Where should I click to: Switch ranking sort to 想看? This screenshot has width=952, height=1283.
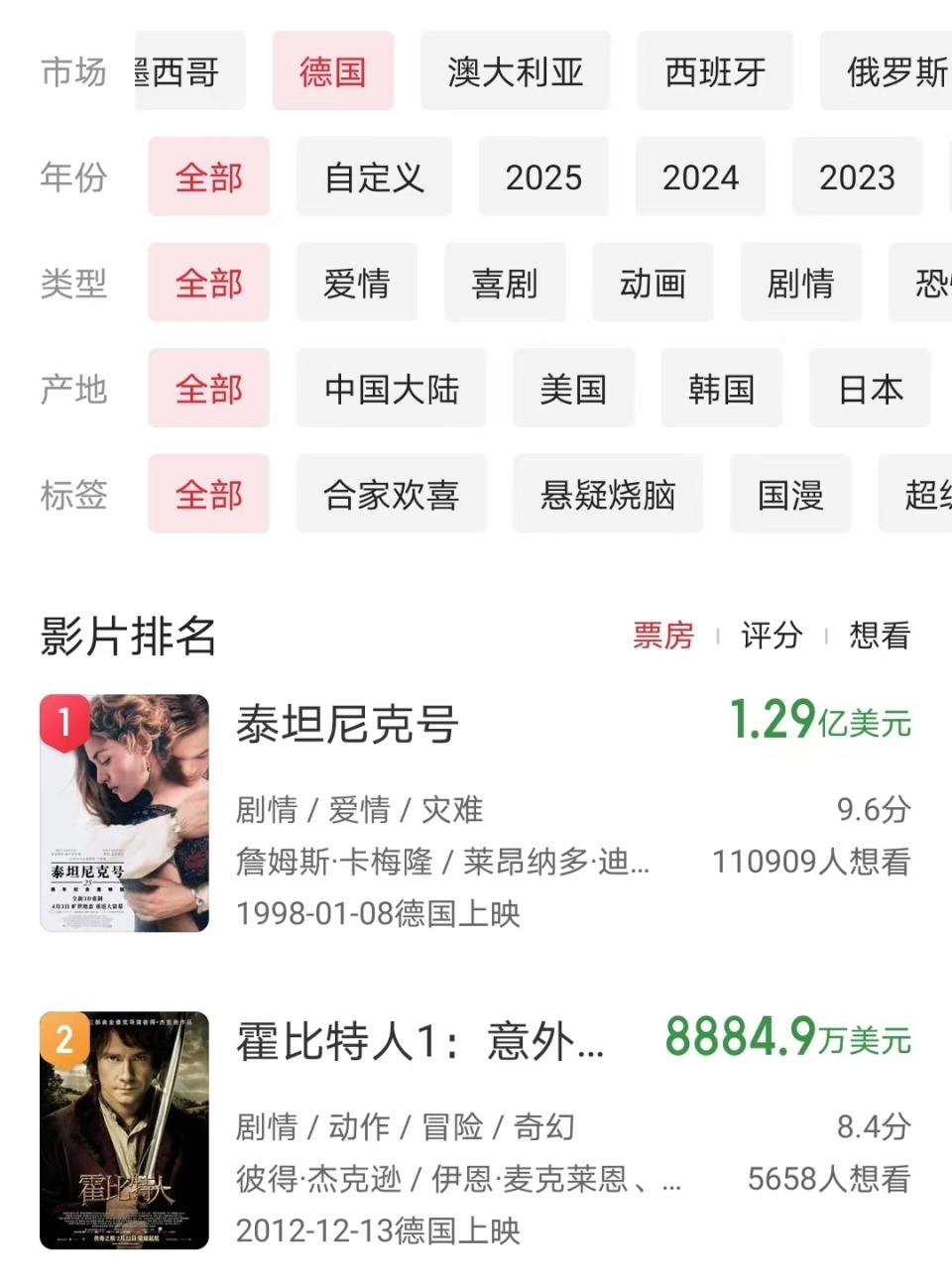(x=879, y=638)
